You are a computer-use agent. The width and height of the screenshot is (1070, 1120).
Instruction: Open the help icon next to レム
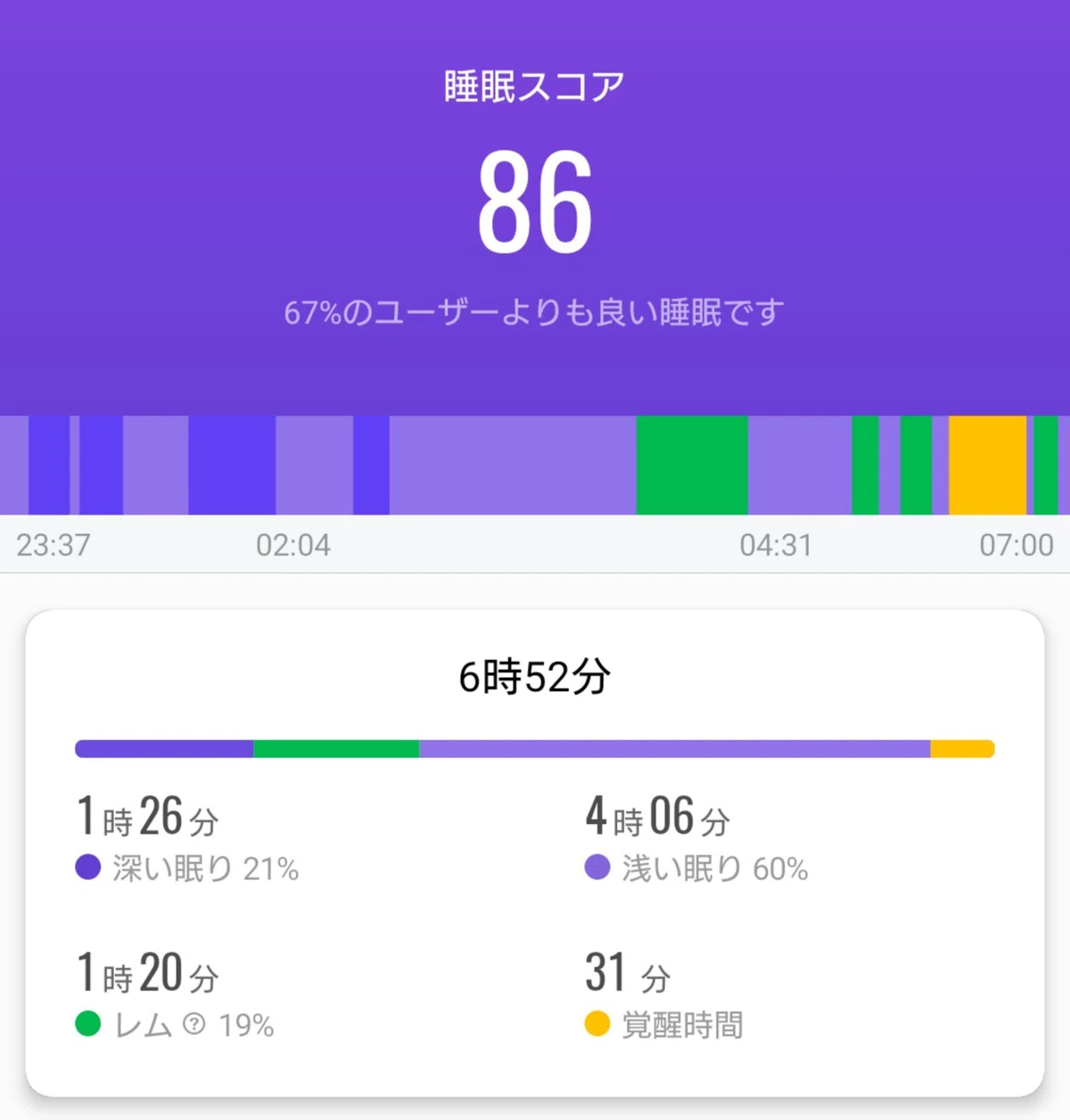click(194, 1025)
